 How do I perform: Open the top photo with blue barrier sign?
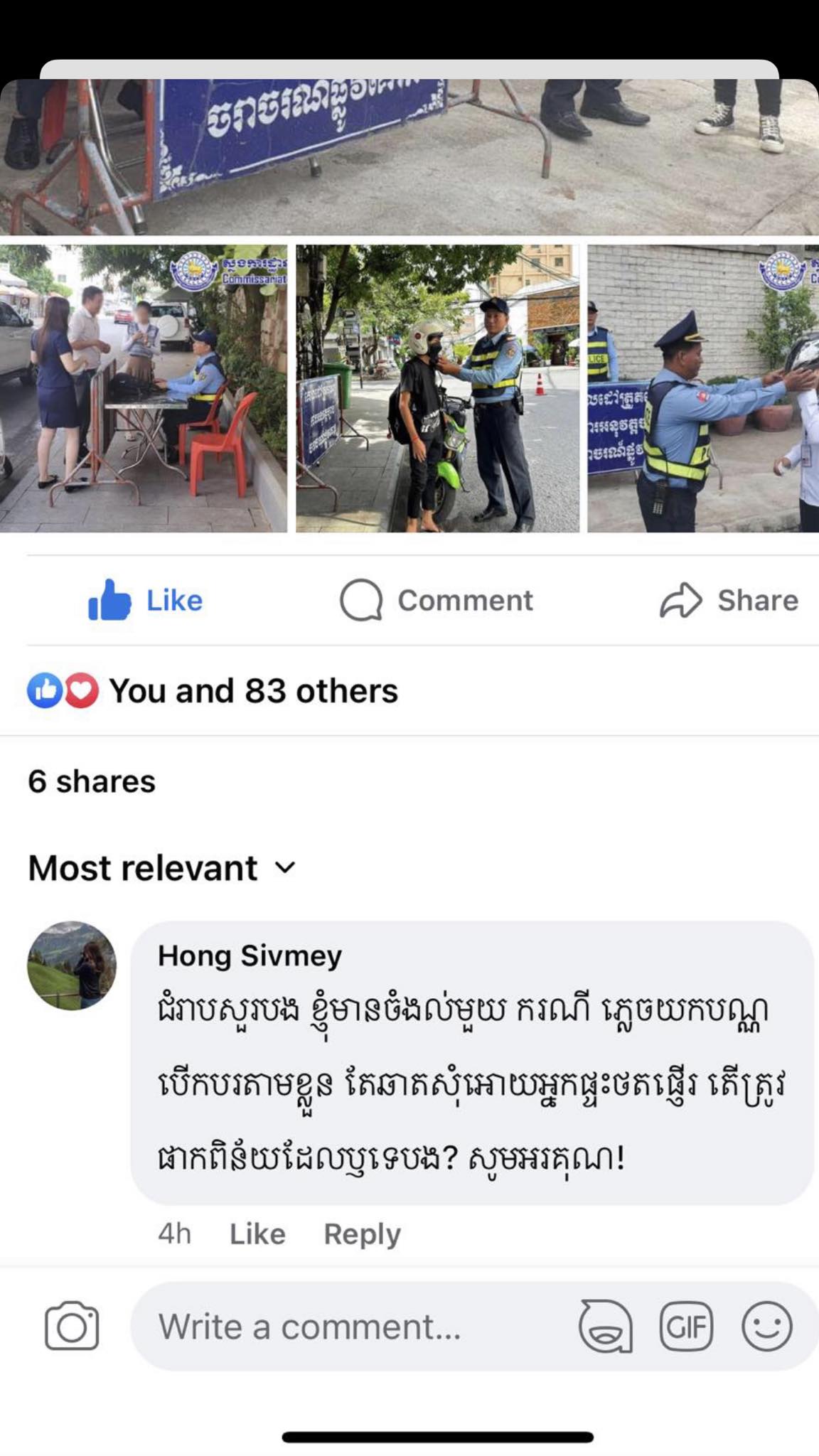coord(409,158)
